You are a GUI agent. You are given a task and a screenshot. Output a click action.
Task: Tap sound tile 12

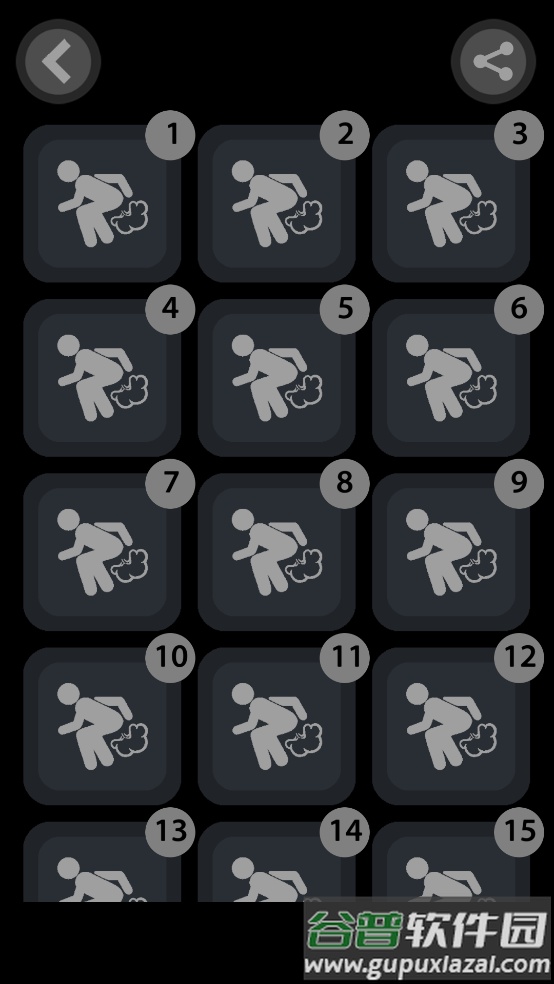coord(451,727)
